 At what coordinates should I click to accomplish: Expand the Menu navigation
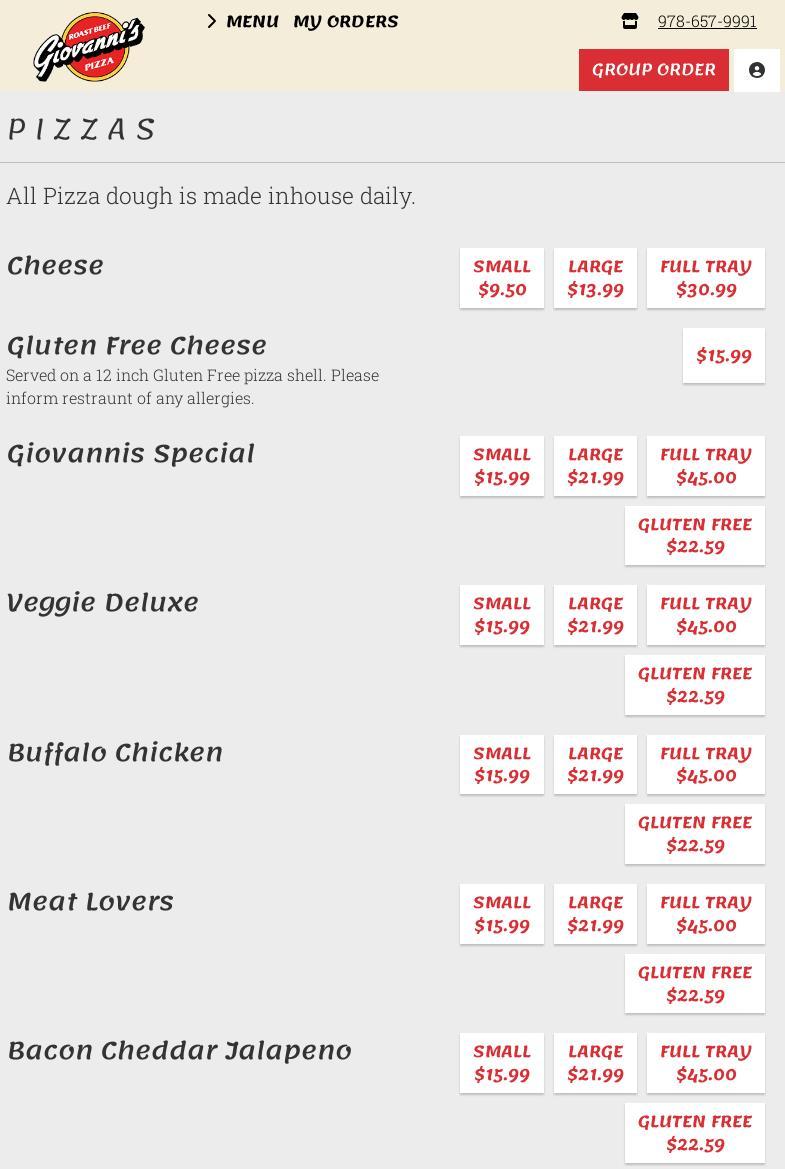tap(243, 21)
